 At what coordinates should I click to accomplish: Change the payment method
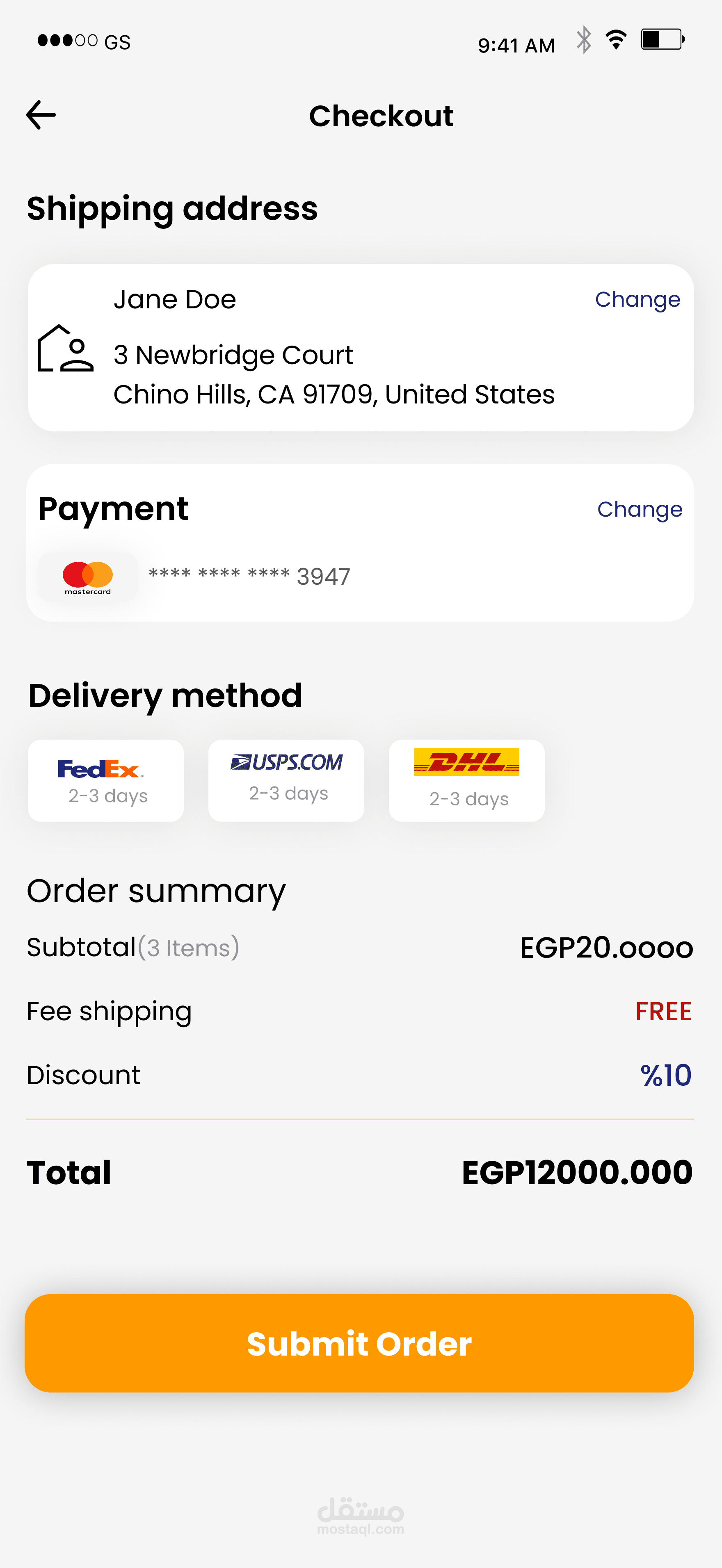click(x=639, y=510)
